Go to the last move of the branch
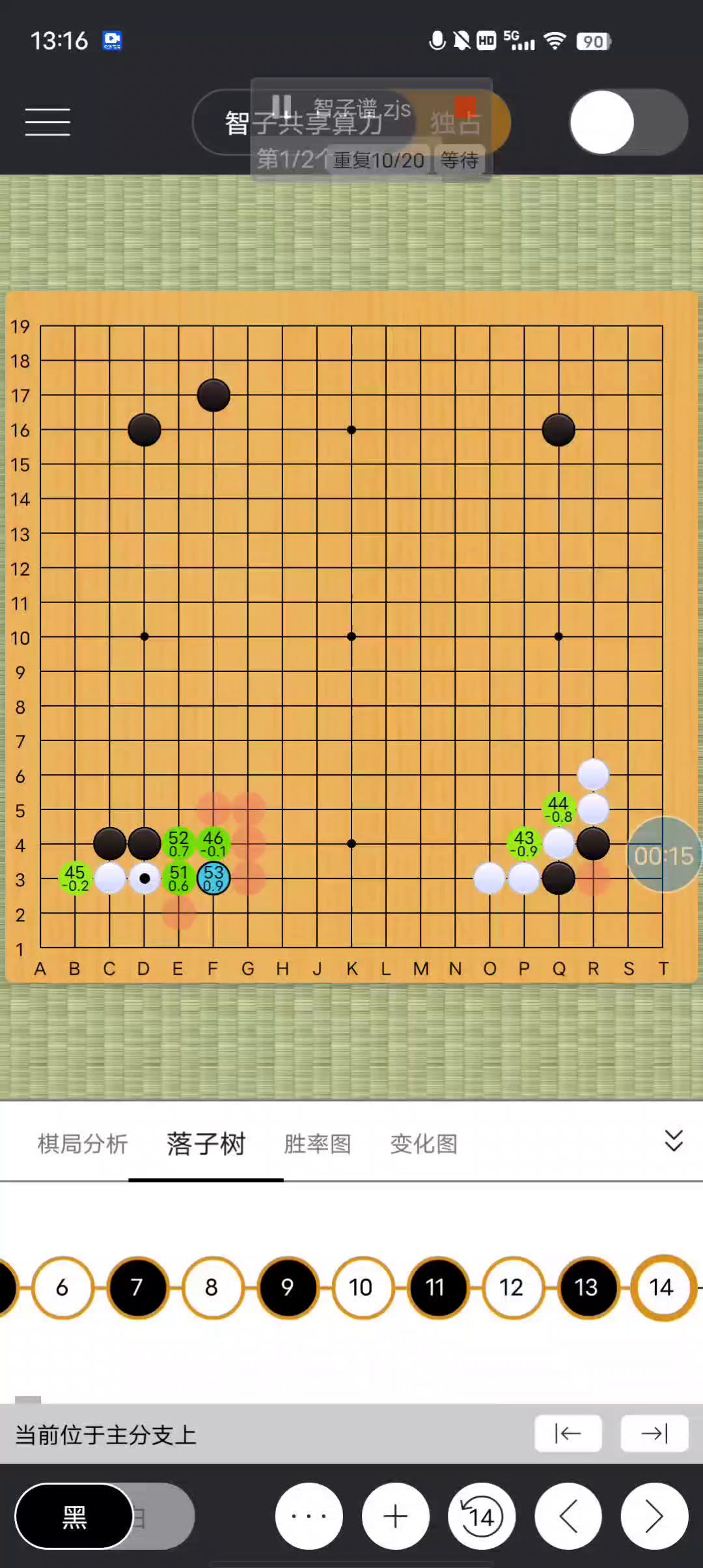The height and width of the screenshot is (1568, 703). pos(654,1433)
